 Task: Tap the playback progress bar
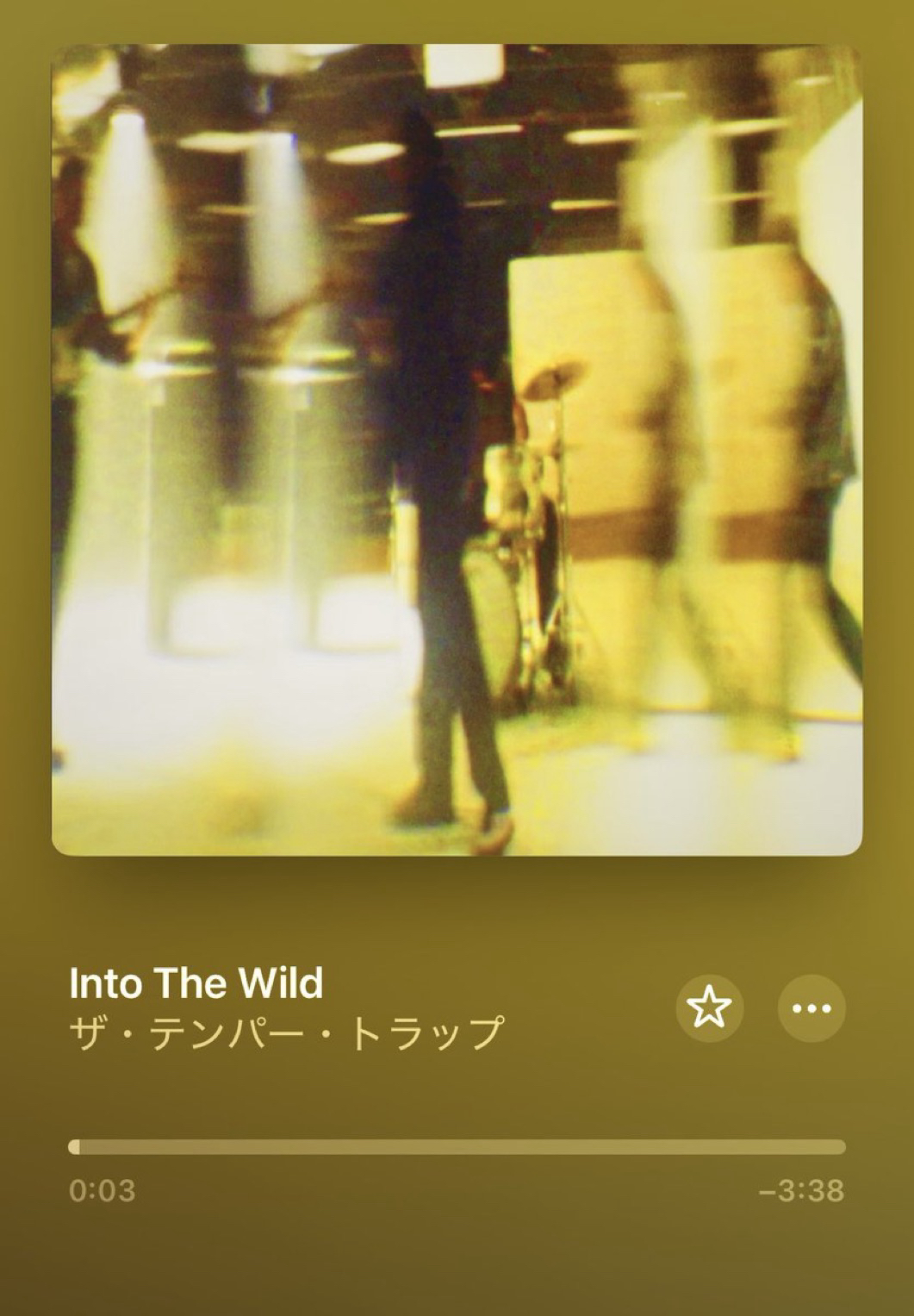[x=457, y=1146]
